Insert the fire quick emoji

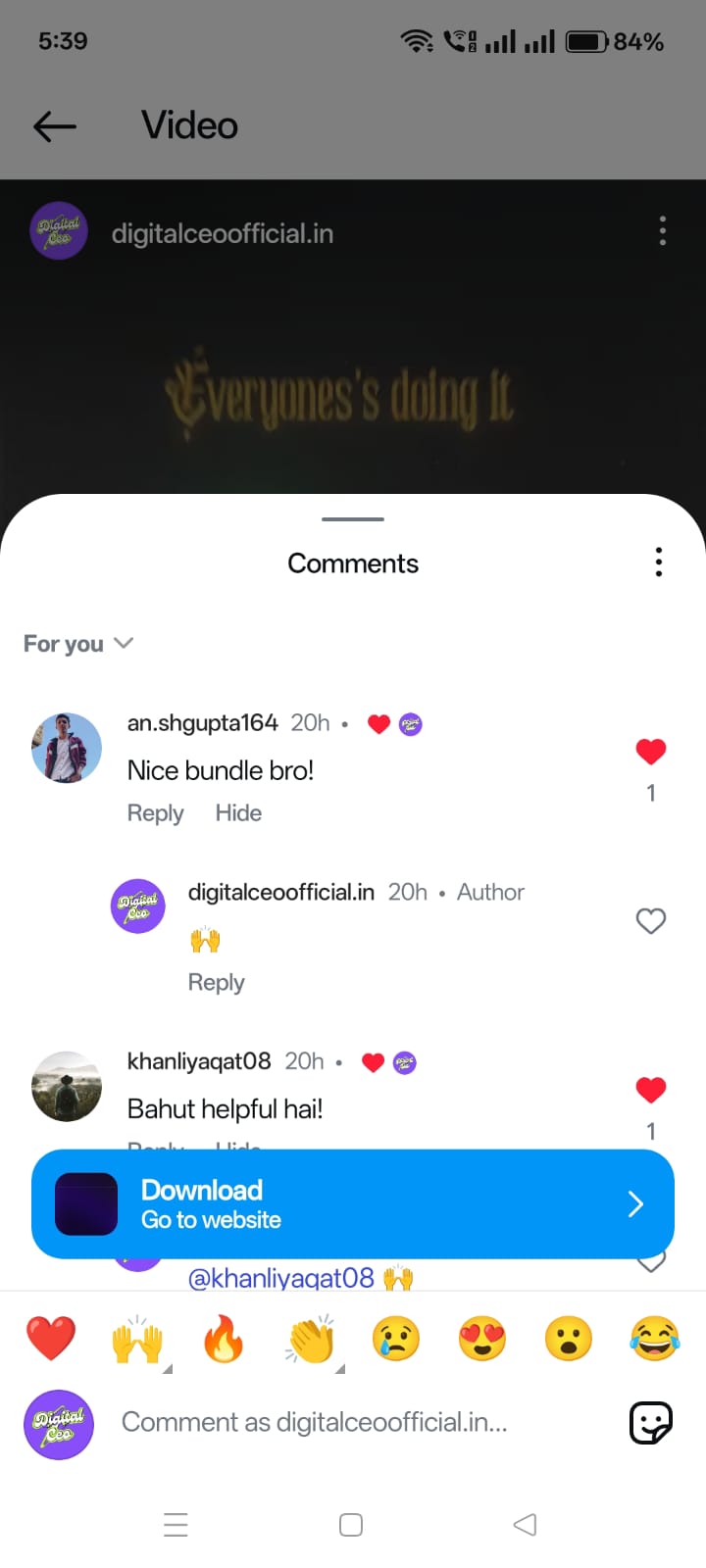click(224, 1339)
